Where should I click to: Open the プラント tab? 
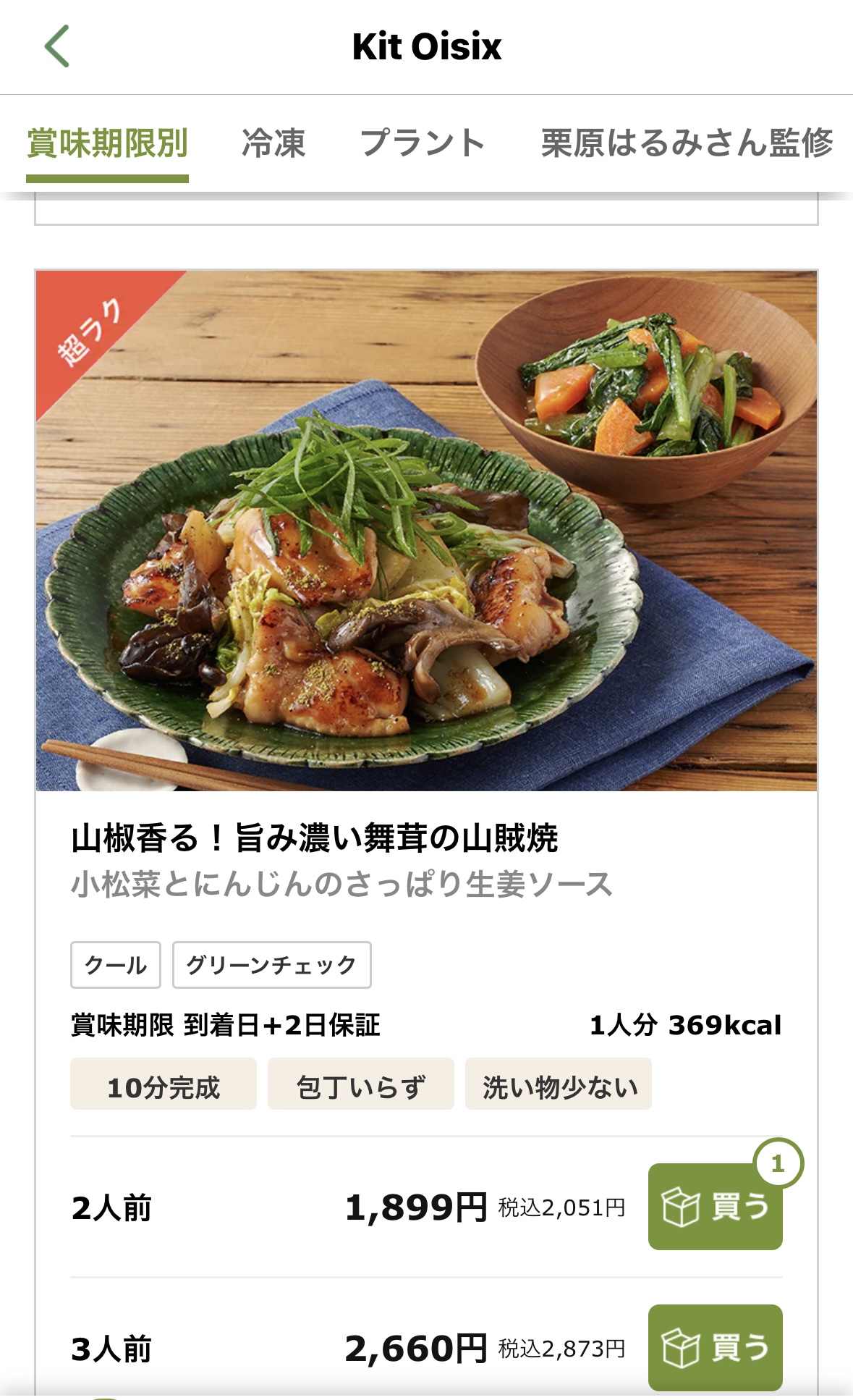tap(423, 143)
